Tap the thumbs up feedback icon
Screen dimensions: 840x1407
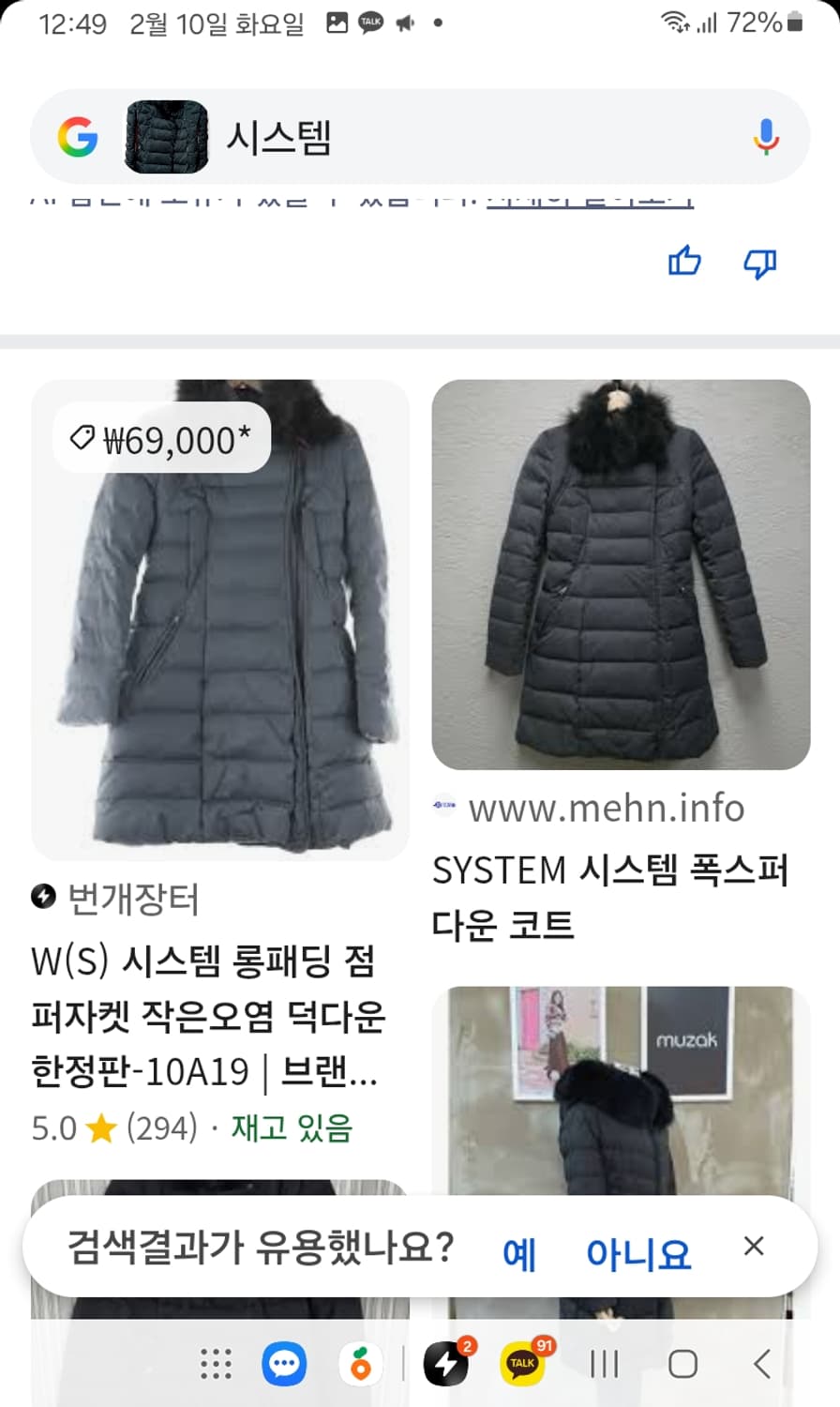[684, 264]
